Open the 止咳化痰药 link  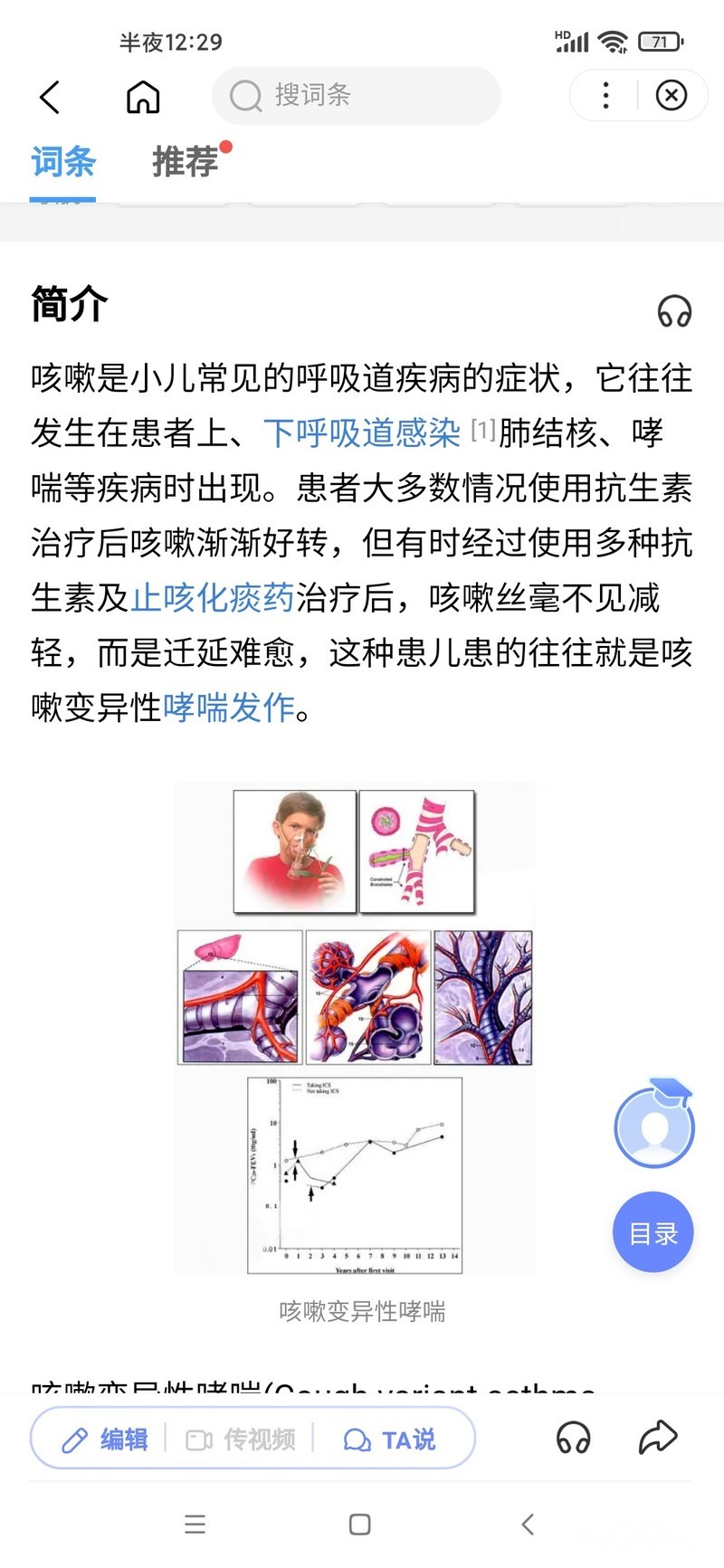[213, 597]
